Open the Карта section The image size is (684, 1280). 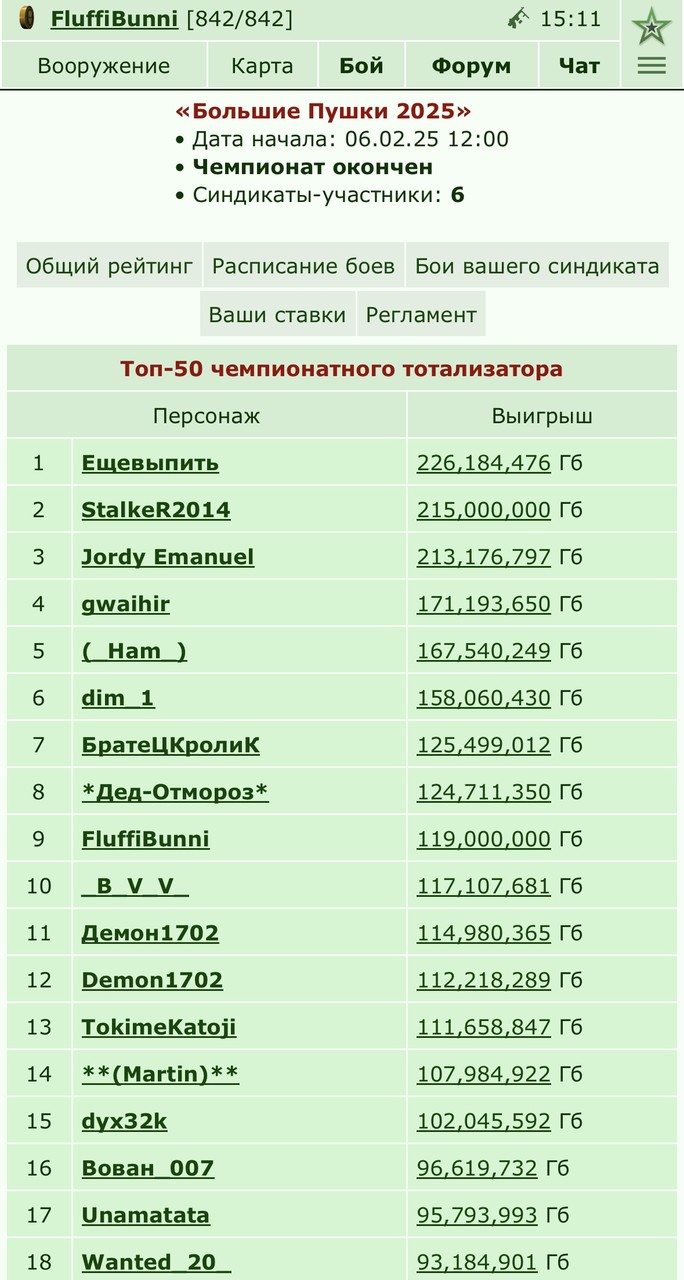click(262, 66)
